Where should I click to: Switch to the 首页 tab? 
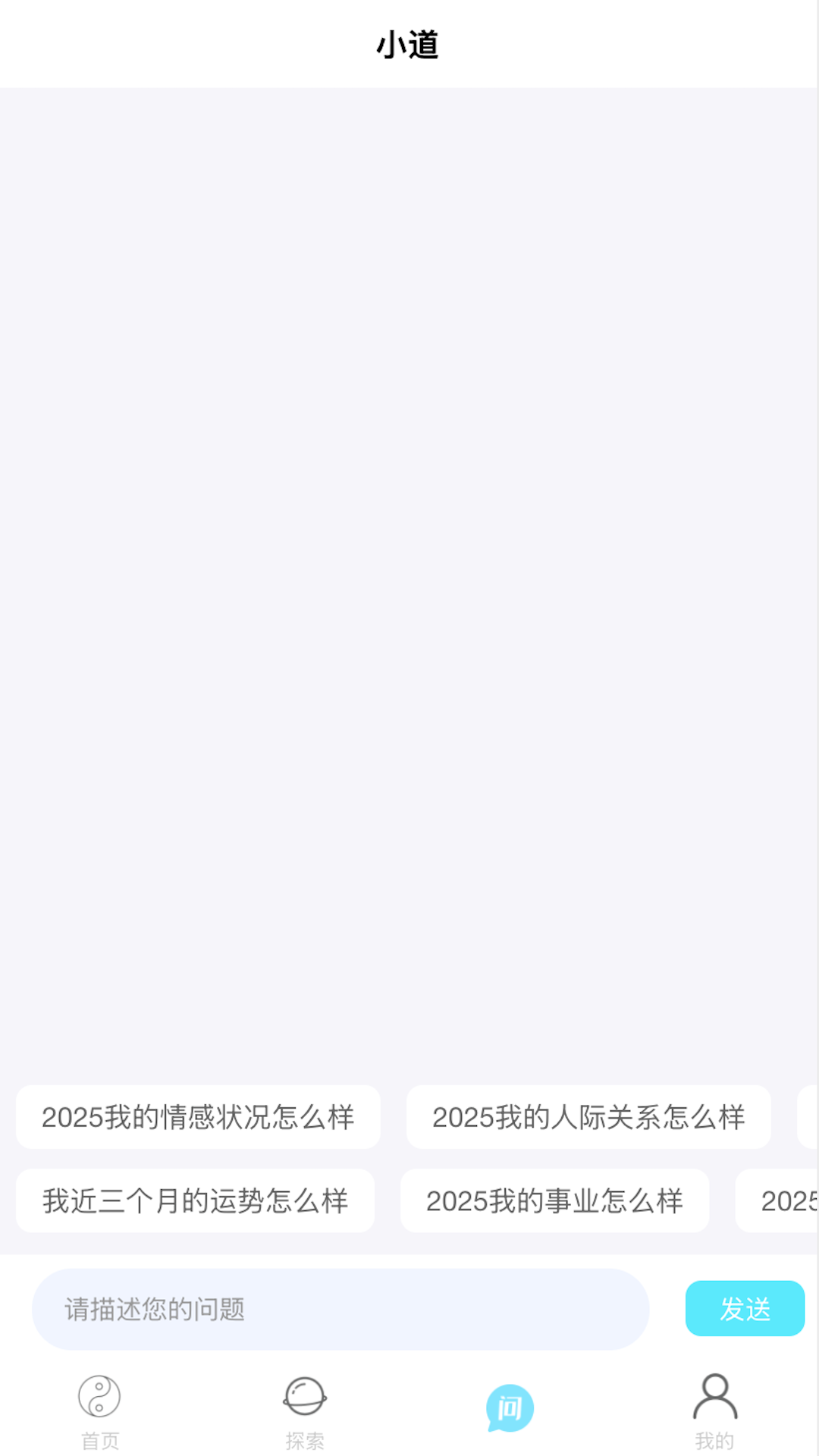100,1414
